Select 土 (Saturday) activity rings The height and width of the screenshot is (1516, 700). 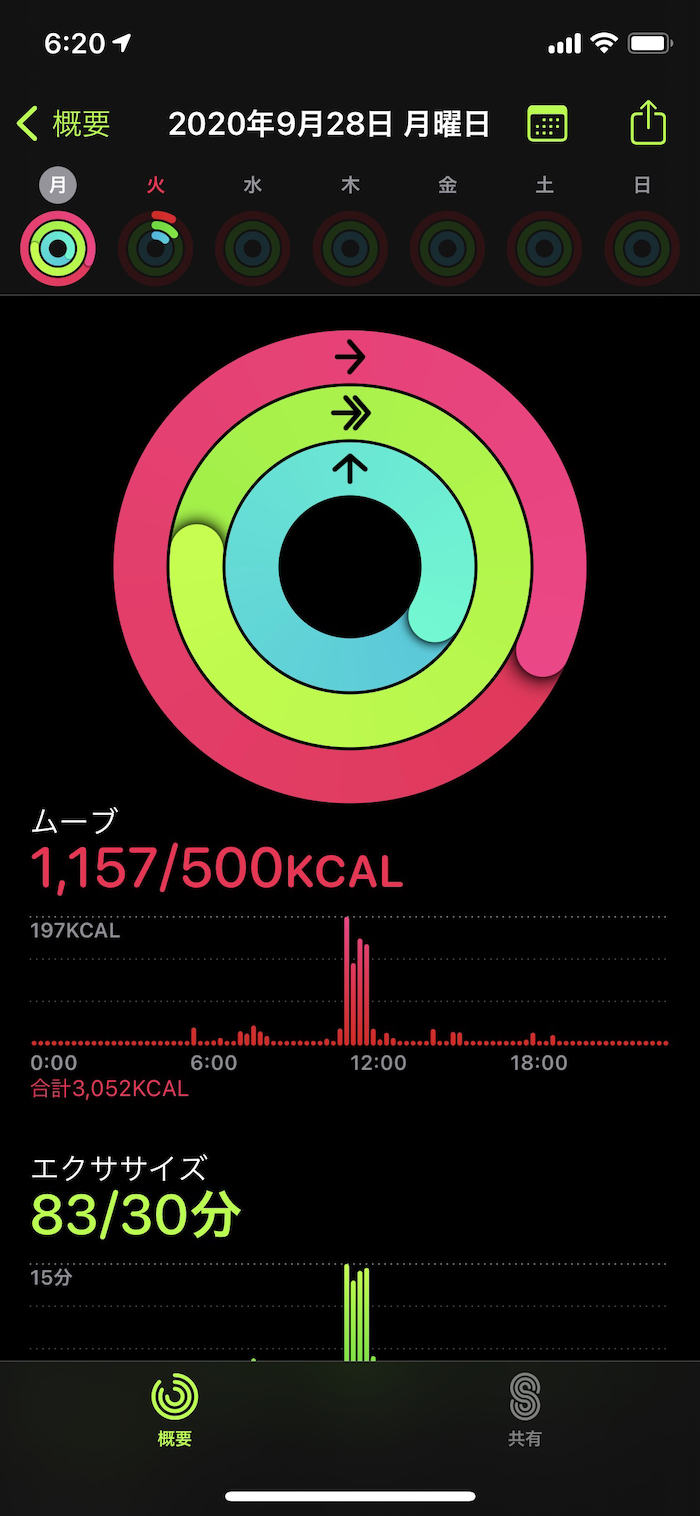pyautogui.click(x=544, y=247)
